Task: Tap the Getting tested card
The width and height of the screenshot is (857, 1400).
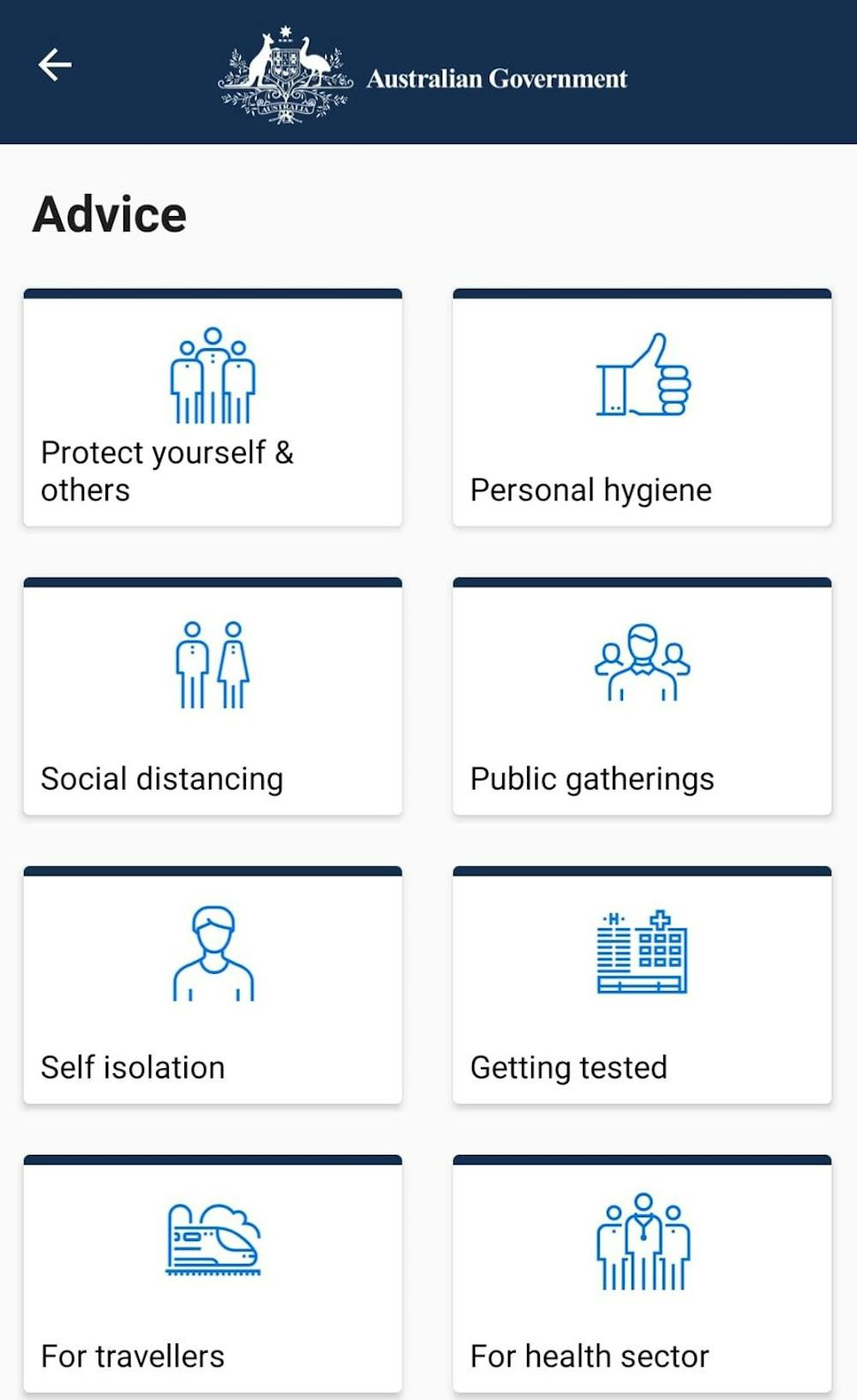Action: (x=642, y=985)
